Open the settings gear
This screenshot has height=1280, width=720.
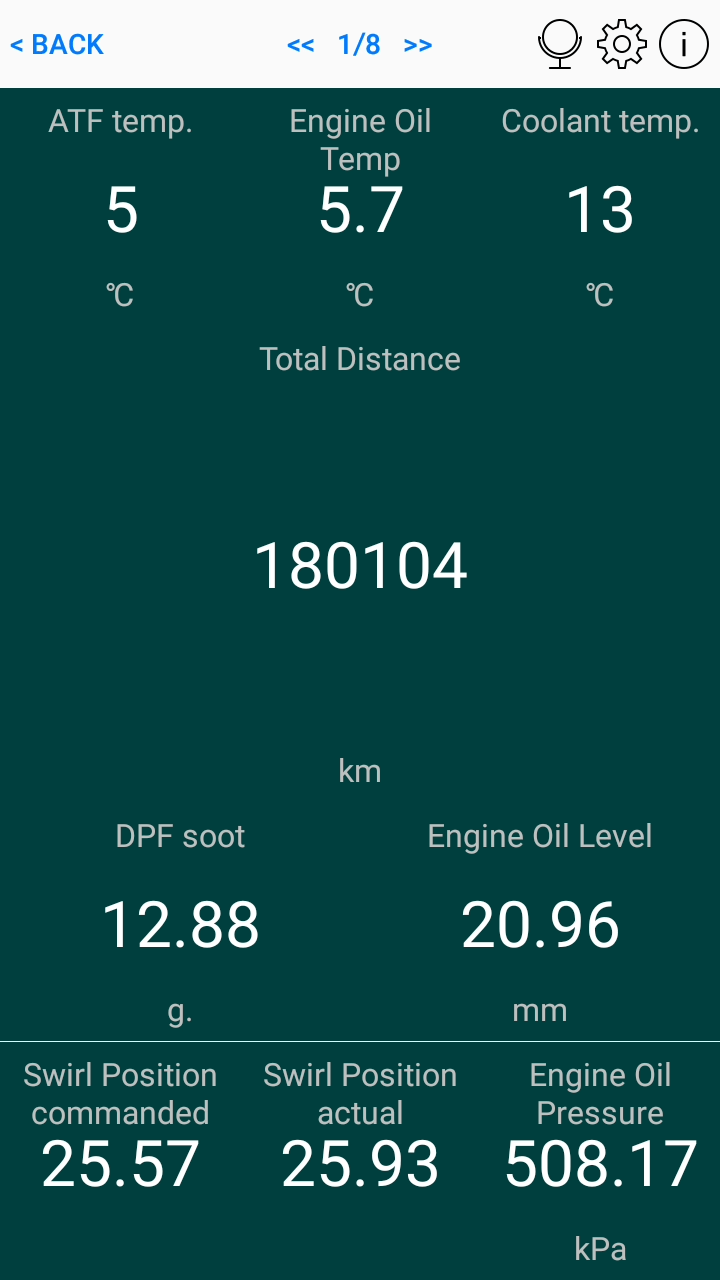coord(622,45)
